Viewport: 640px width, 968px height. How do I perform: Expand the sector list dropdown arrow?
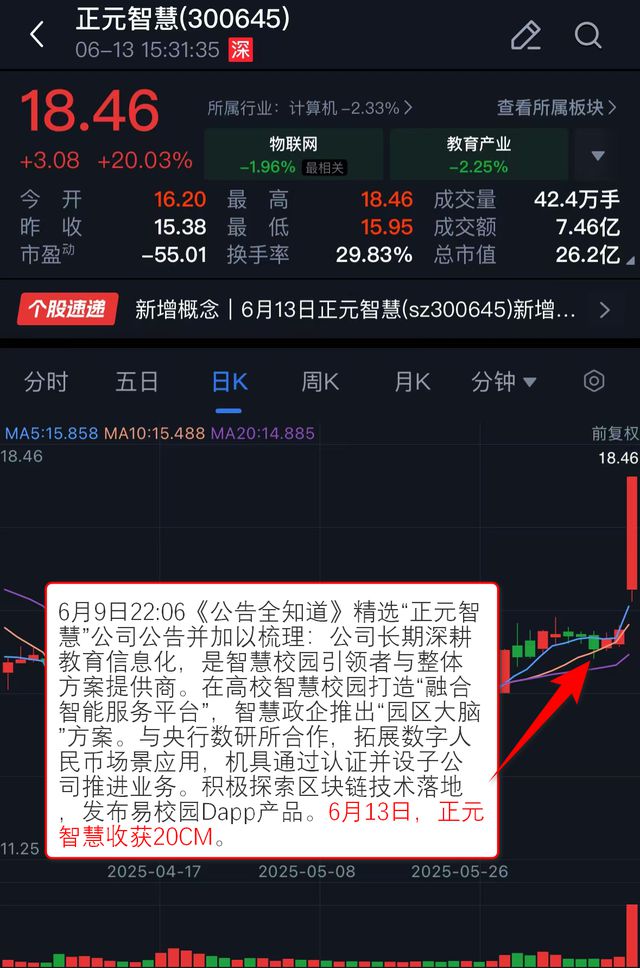(598, 156)
